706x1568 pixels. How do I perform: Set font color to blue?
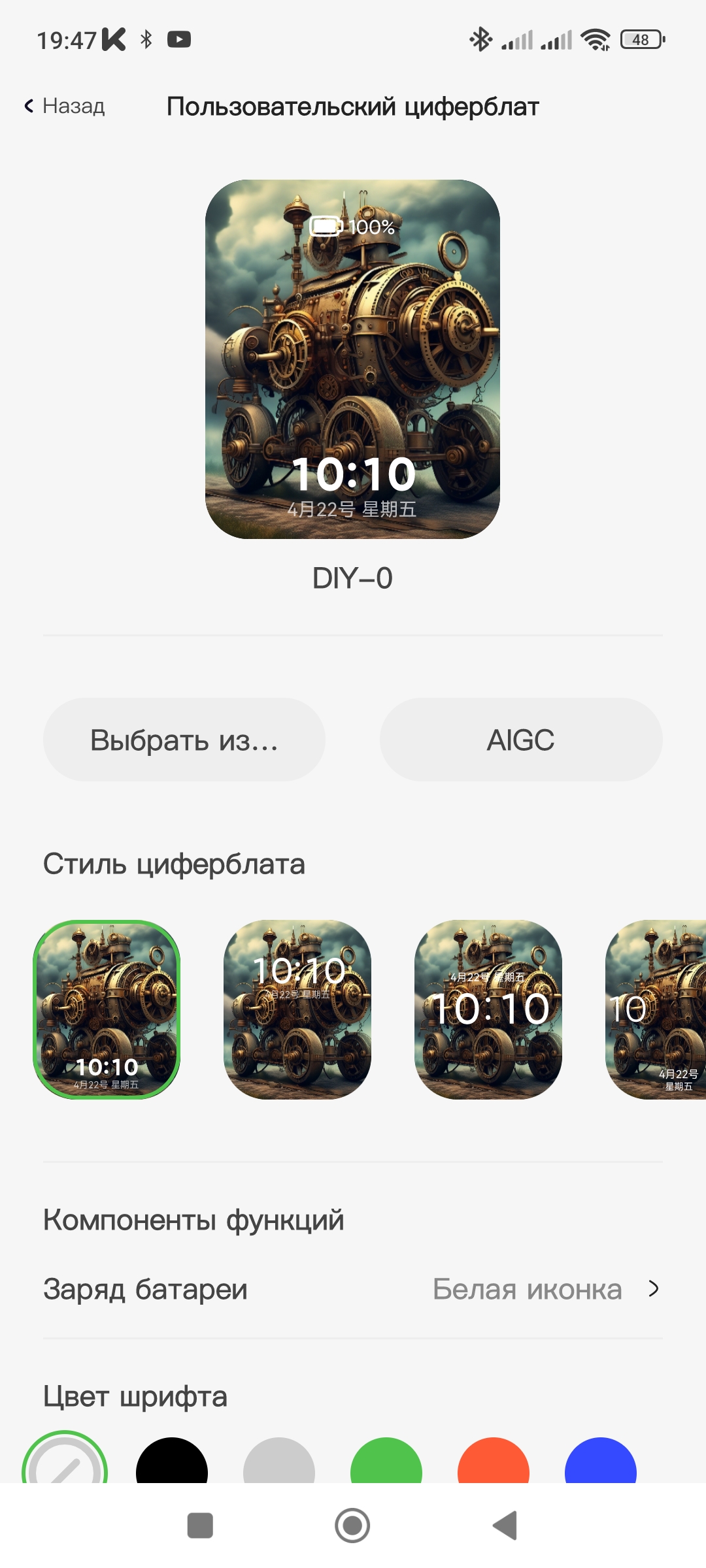601,1463
